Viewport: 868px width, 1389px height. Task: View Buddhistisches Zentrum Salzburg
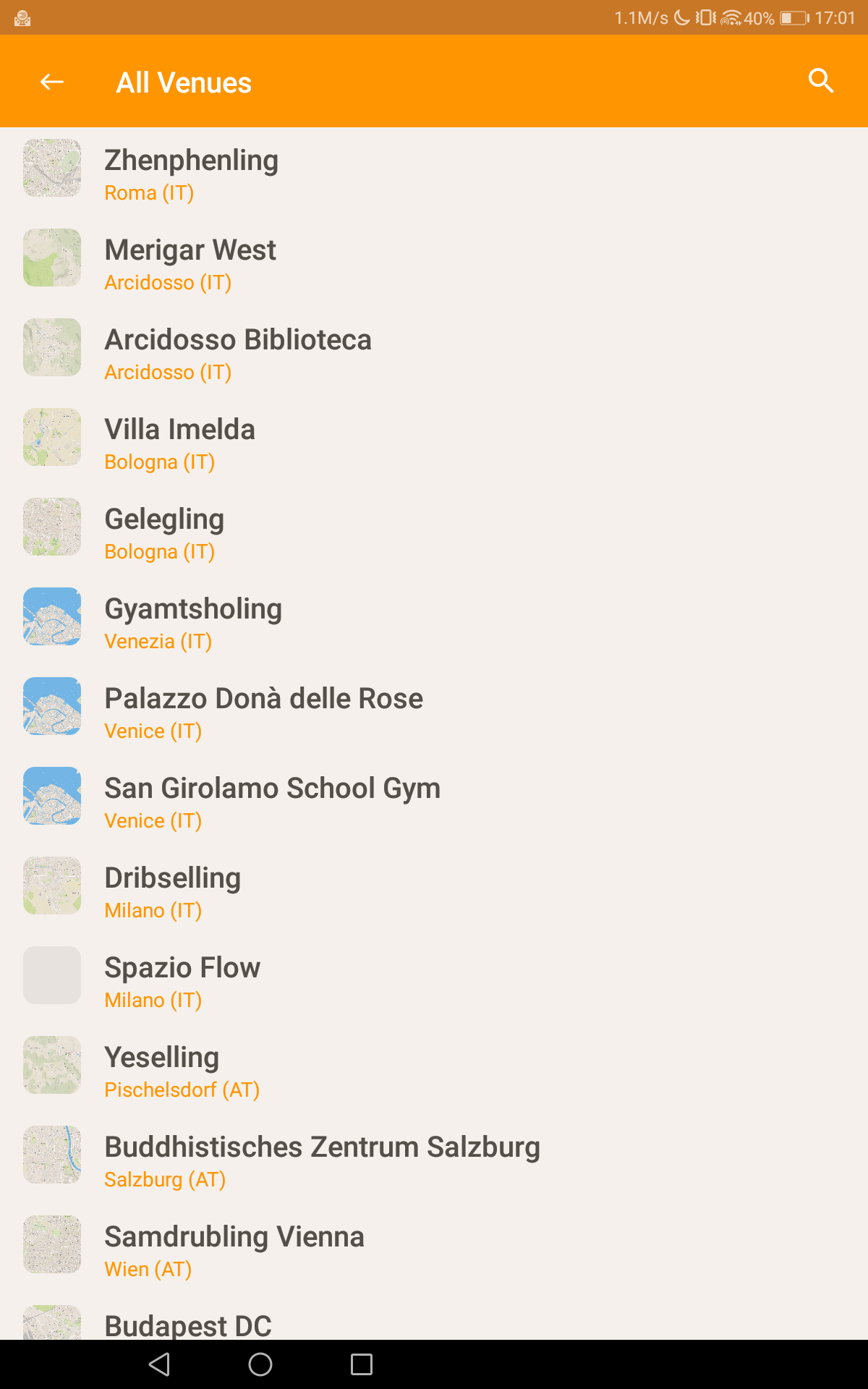(x=322, y=1160)
